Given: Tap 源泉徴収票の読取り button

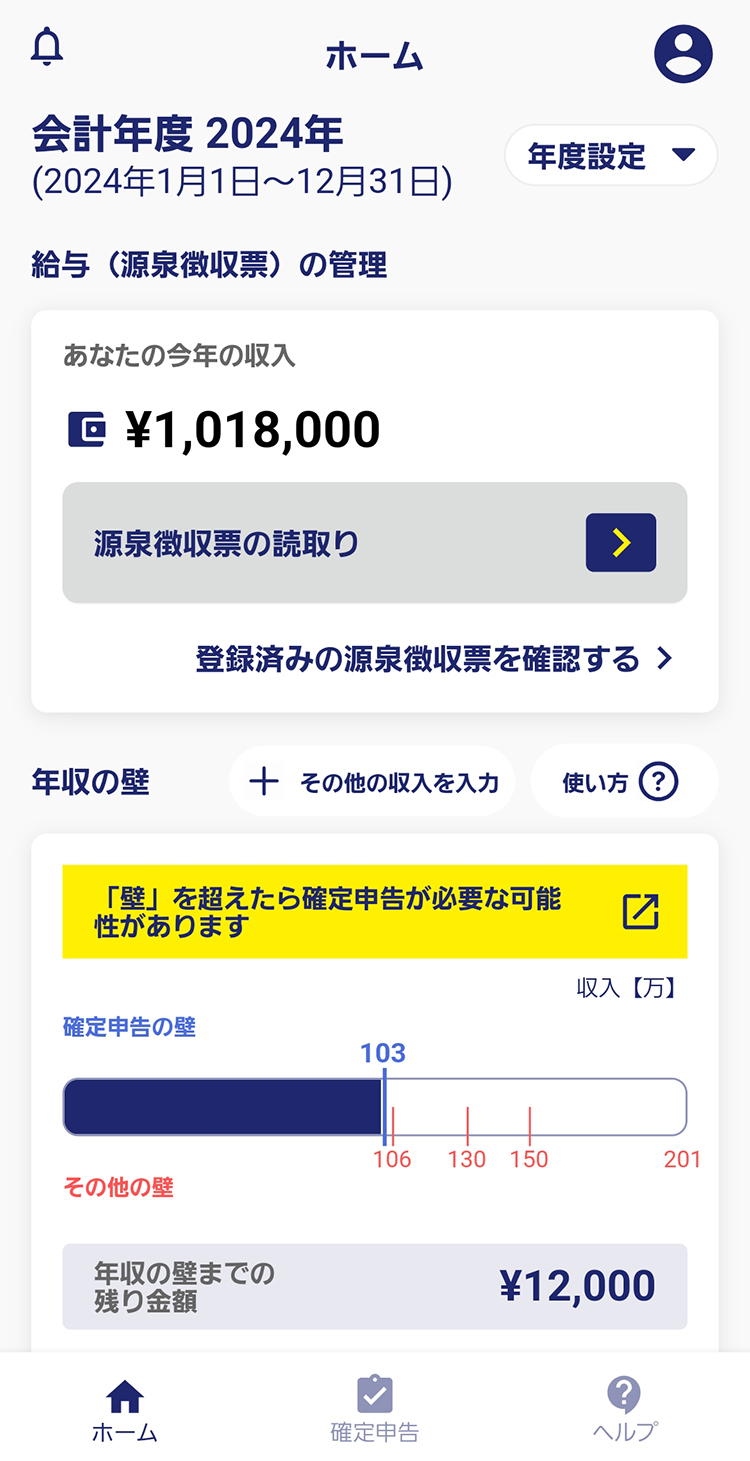Looking at the screenshot, I should (x=375, y=543).
